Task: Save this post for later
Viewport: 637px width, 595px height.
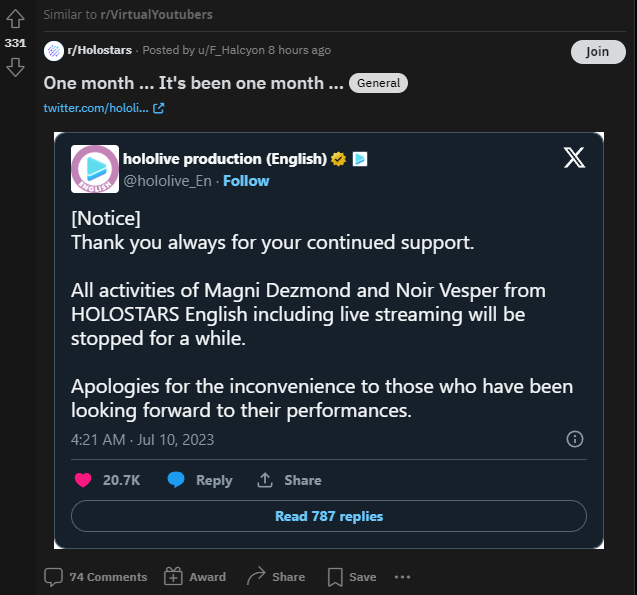Action: pyautogui.click(x=352, y=577)
